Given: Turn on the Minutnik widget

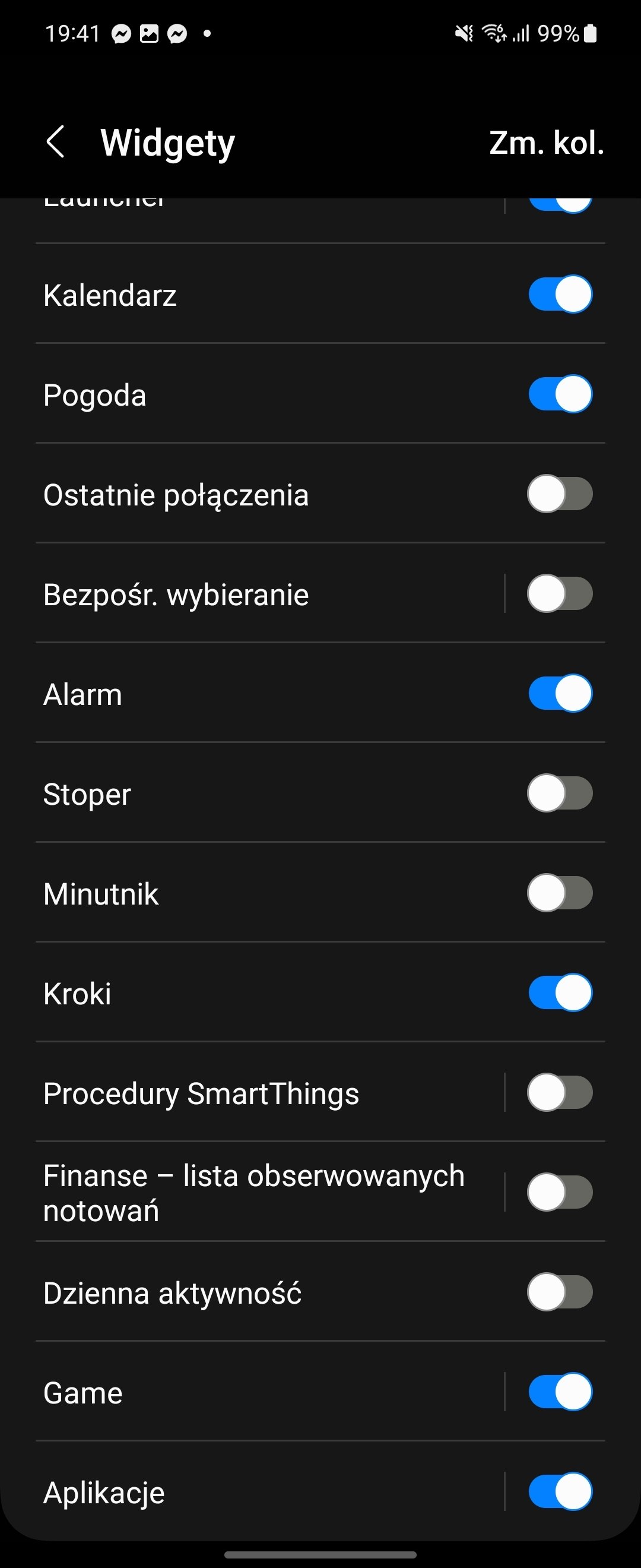Looking at the screenshot, I should click(x=560, y=893).
